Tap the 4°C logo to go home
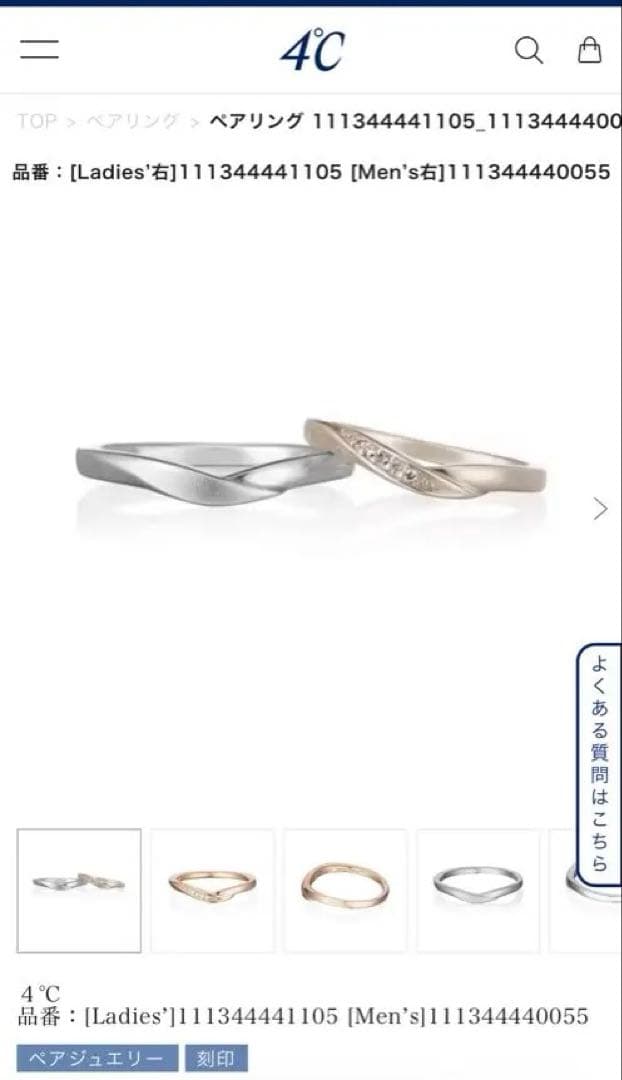This screenshot has height=1080, width=622. 312,50
